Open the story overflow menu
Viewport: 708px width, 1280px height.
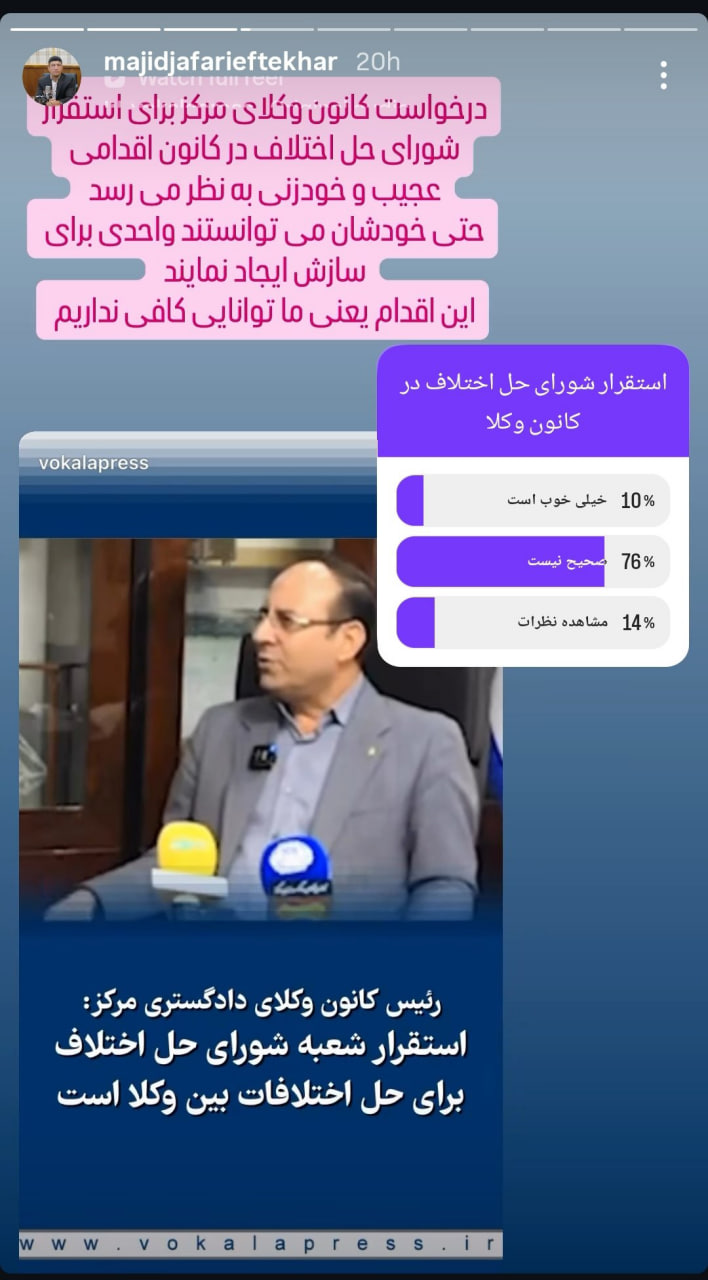(663, 75)
